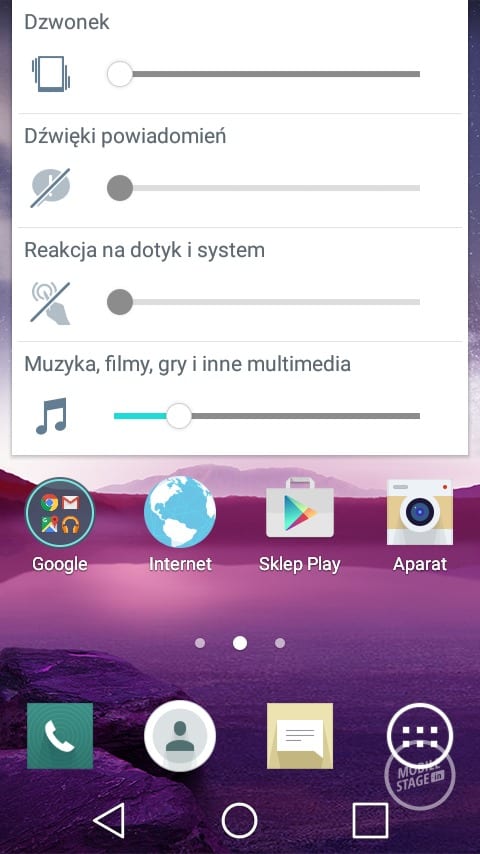Screen dimensions: 480x854
Task: Tap the Reakcja na dotyk i system slider
Action: (x=264, y=302)
